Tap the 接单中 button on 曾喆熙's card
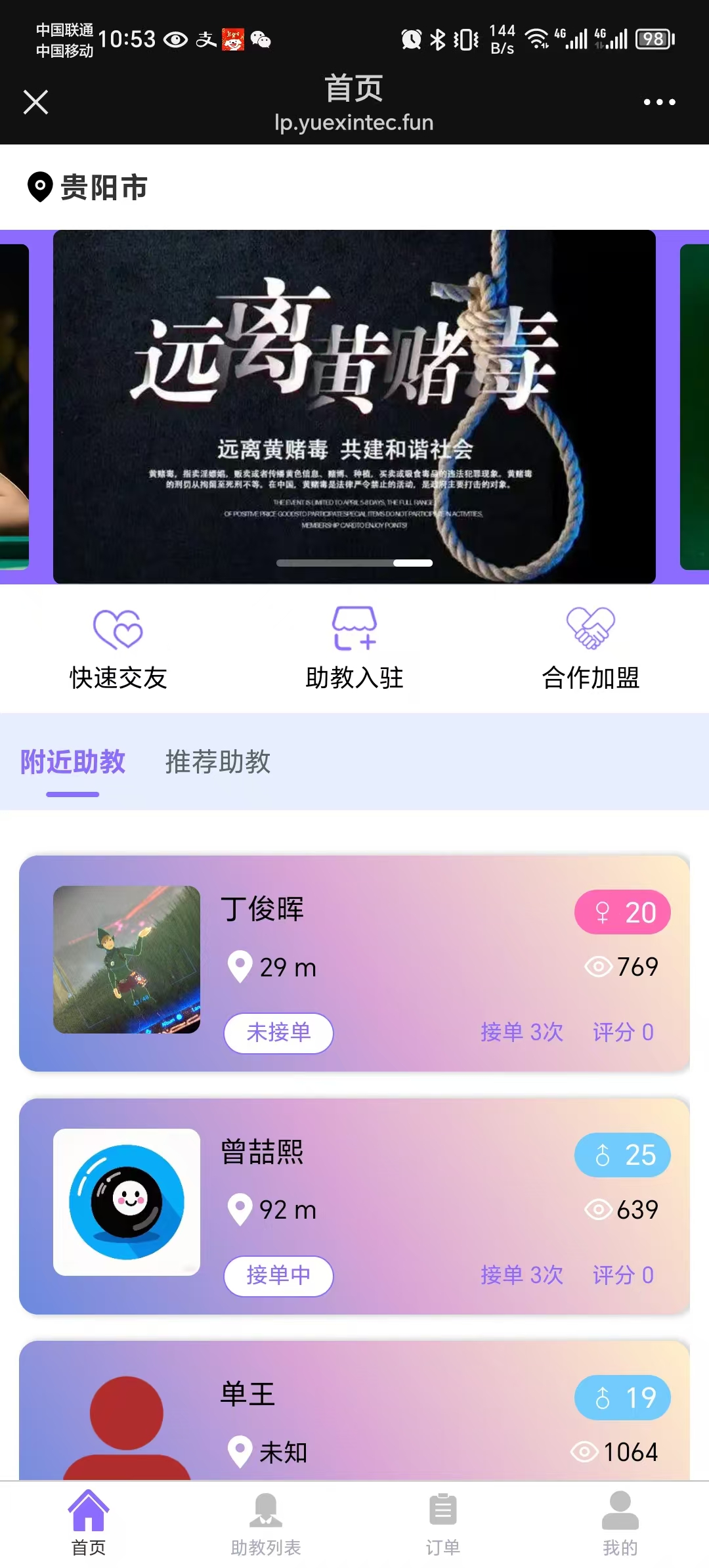Image resolution: width=709 pixels, height=1568 pixels. pos(278,1276)
